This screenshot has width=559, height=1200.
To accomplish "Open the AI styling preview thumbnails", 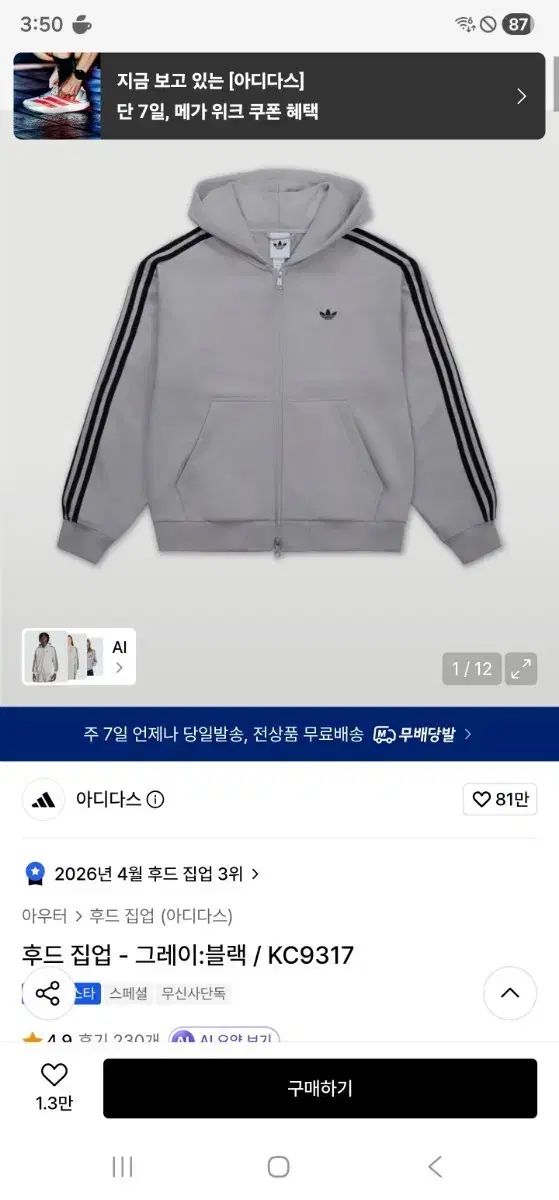I will click(x=79, y=657).
